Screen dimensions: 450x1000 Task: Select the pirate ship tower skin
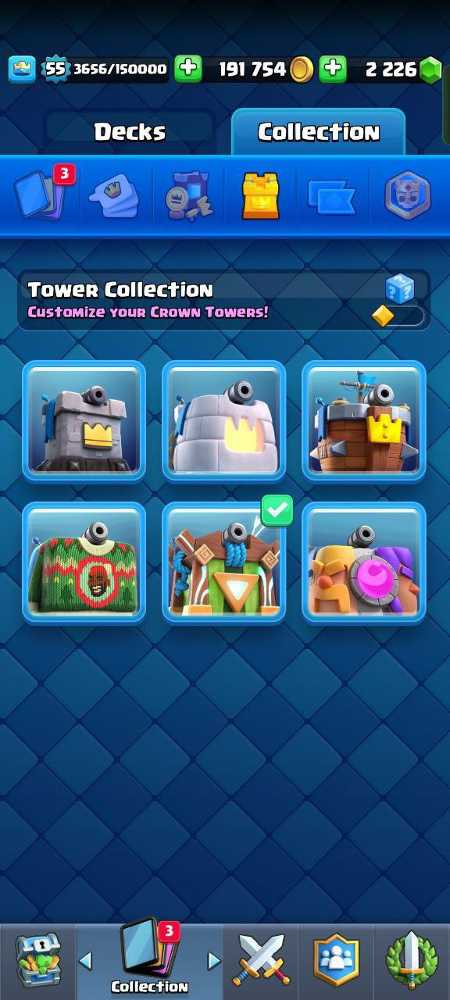[364, 421]
